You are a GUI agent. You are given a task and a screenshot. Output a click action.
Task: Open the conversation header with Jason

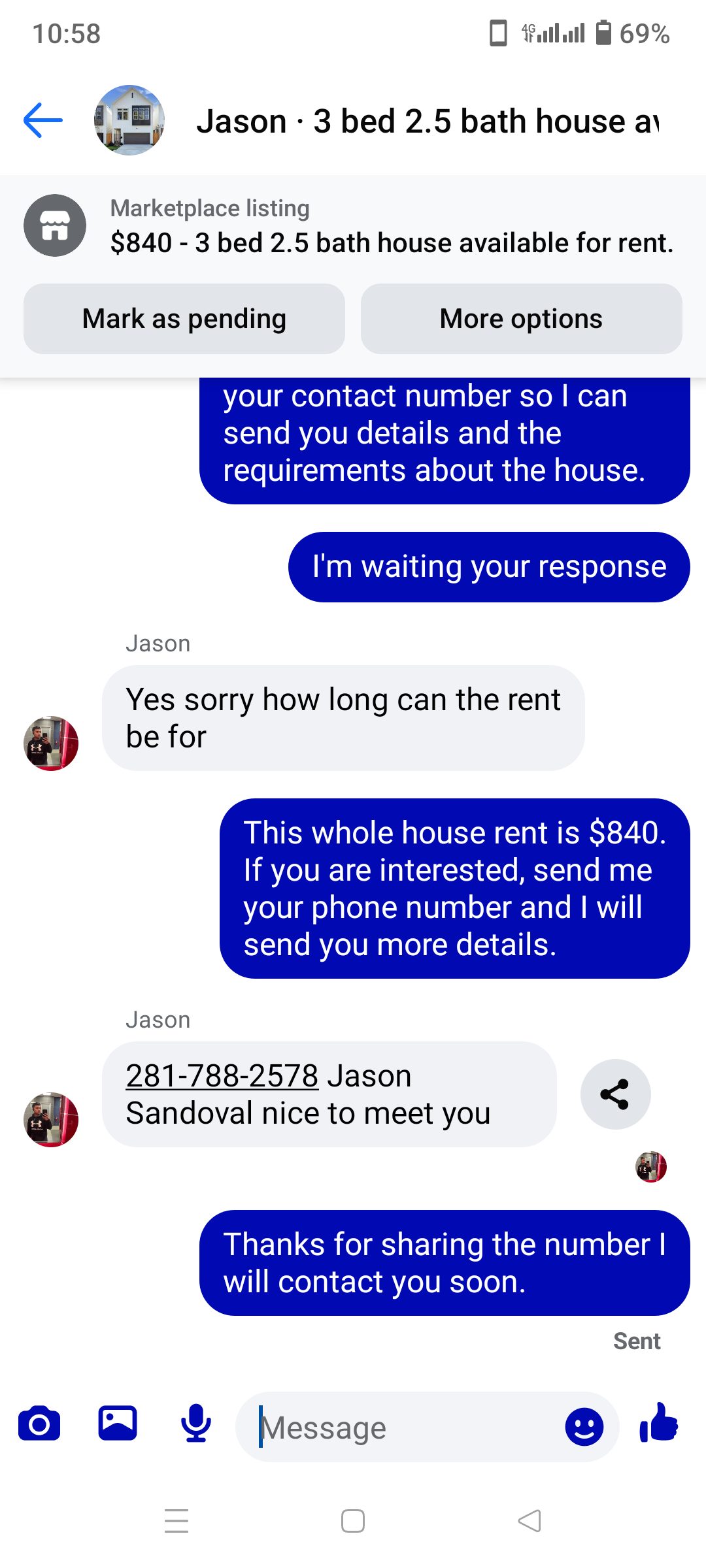[x=428, y=122]
